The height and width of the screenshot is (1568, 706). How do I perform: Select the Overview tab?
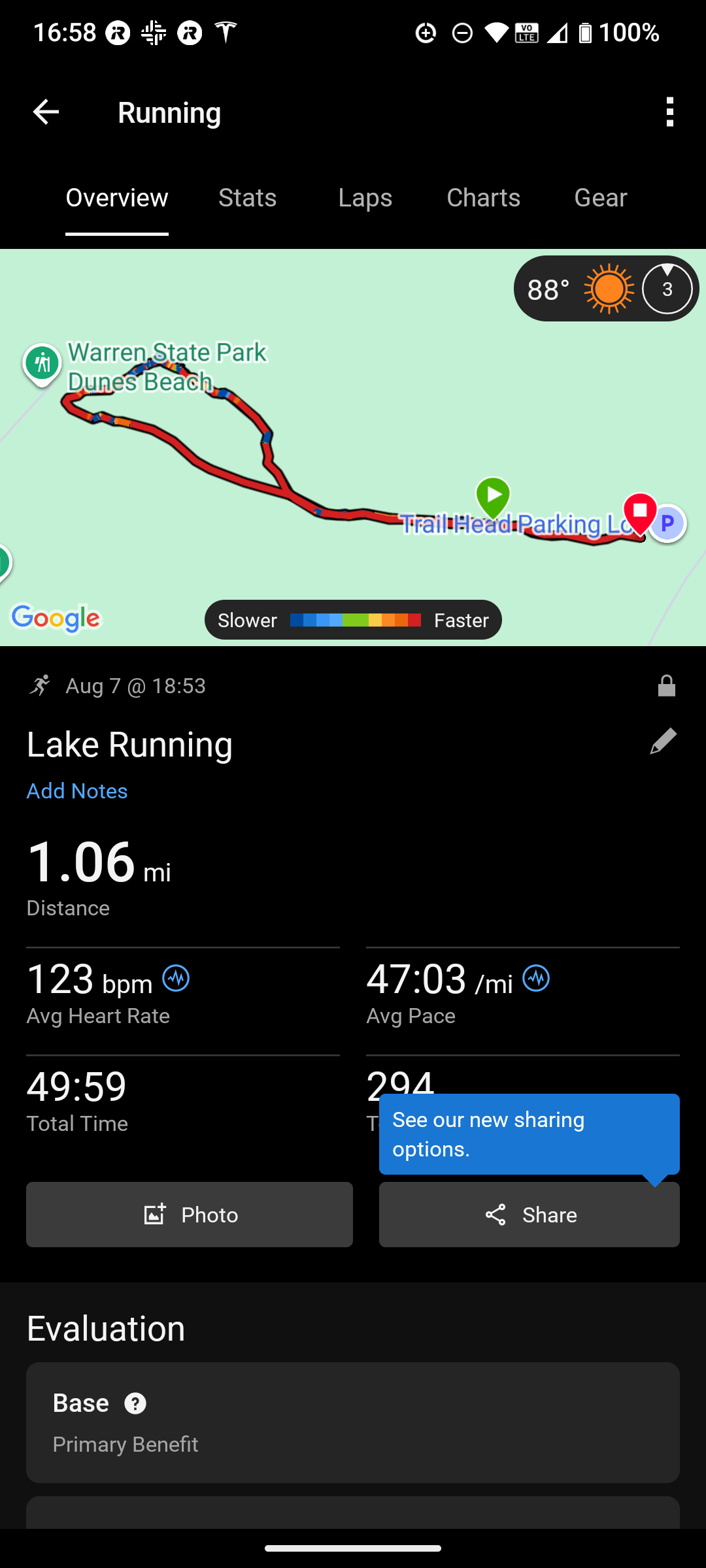click(x=117, y=197)
